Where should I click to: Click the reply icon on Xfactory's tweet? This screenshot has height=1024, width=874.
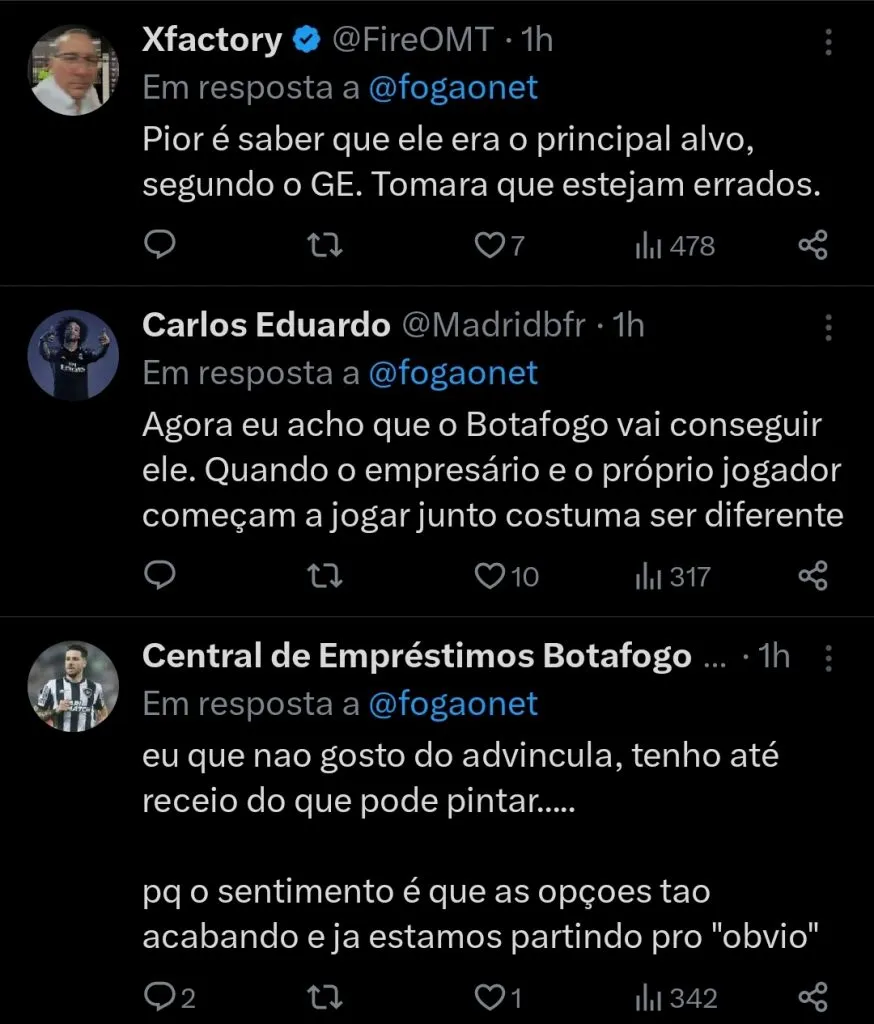coord(159,243)
